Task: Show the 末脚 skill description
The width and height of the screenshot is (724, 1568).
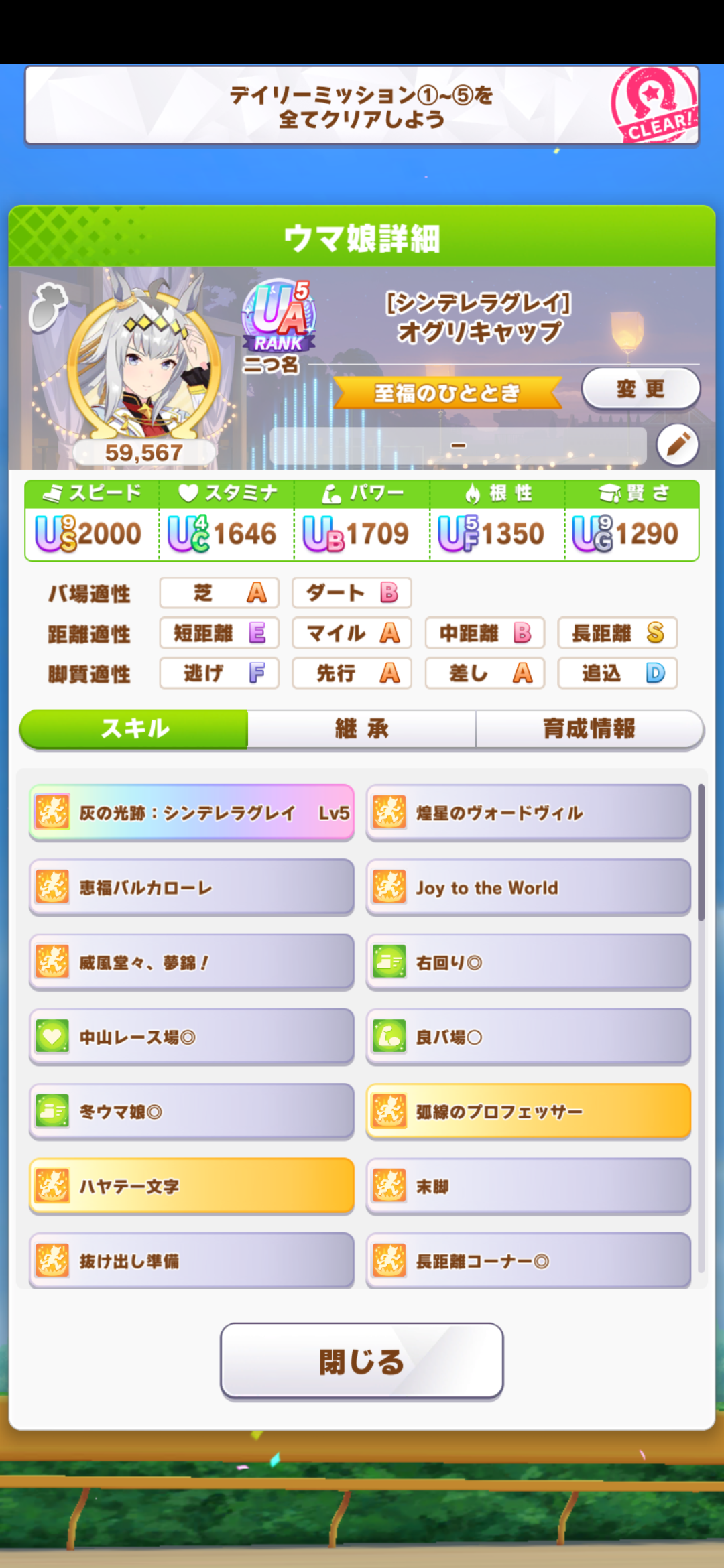Action: coord(528,1186)
